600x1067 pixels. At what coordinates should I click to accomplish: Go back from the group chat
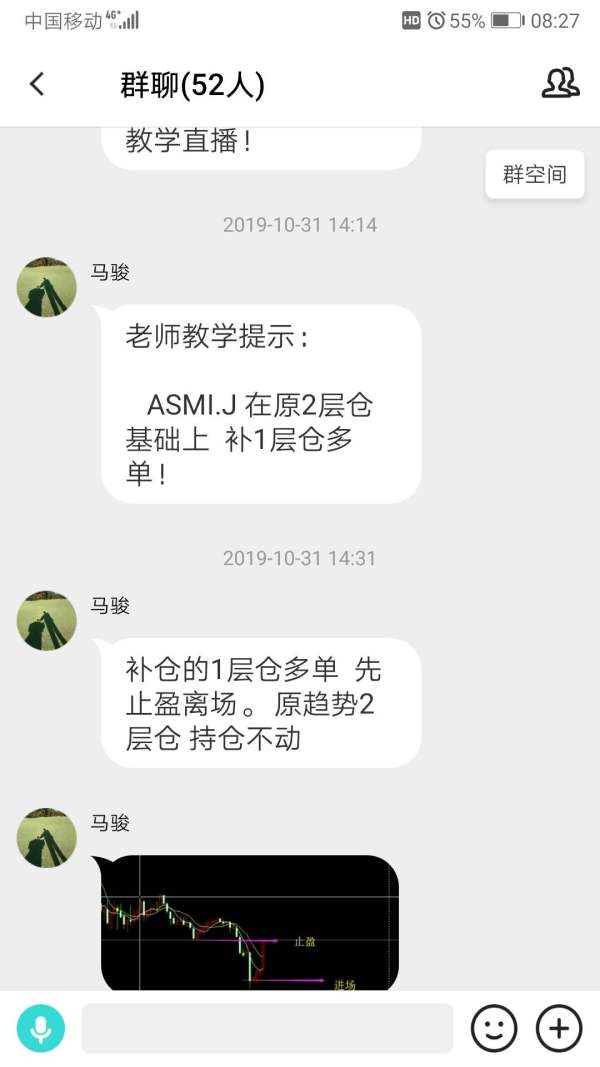coord(37,84)
